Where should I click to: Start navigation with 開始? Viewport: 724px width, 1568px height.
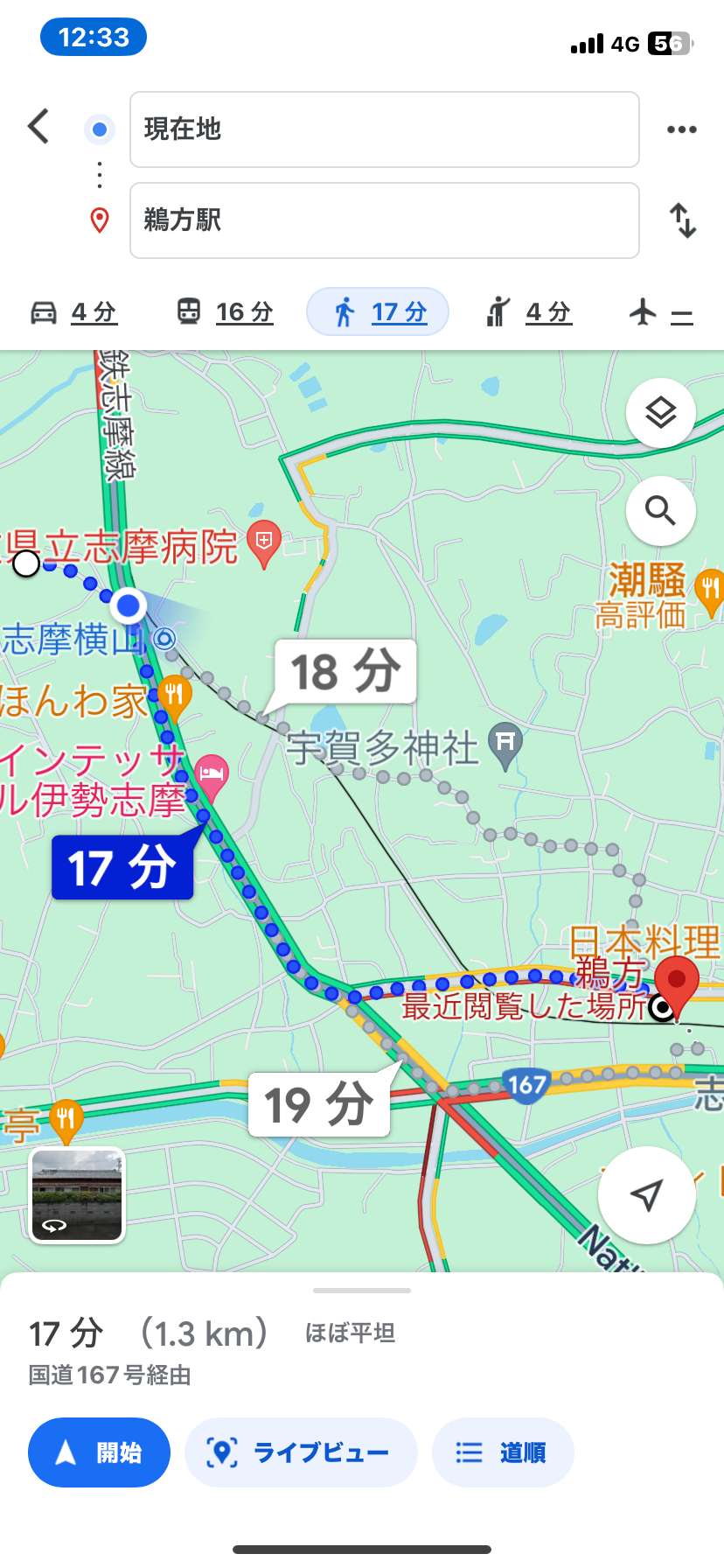click(x=99, y=1452)
